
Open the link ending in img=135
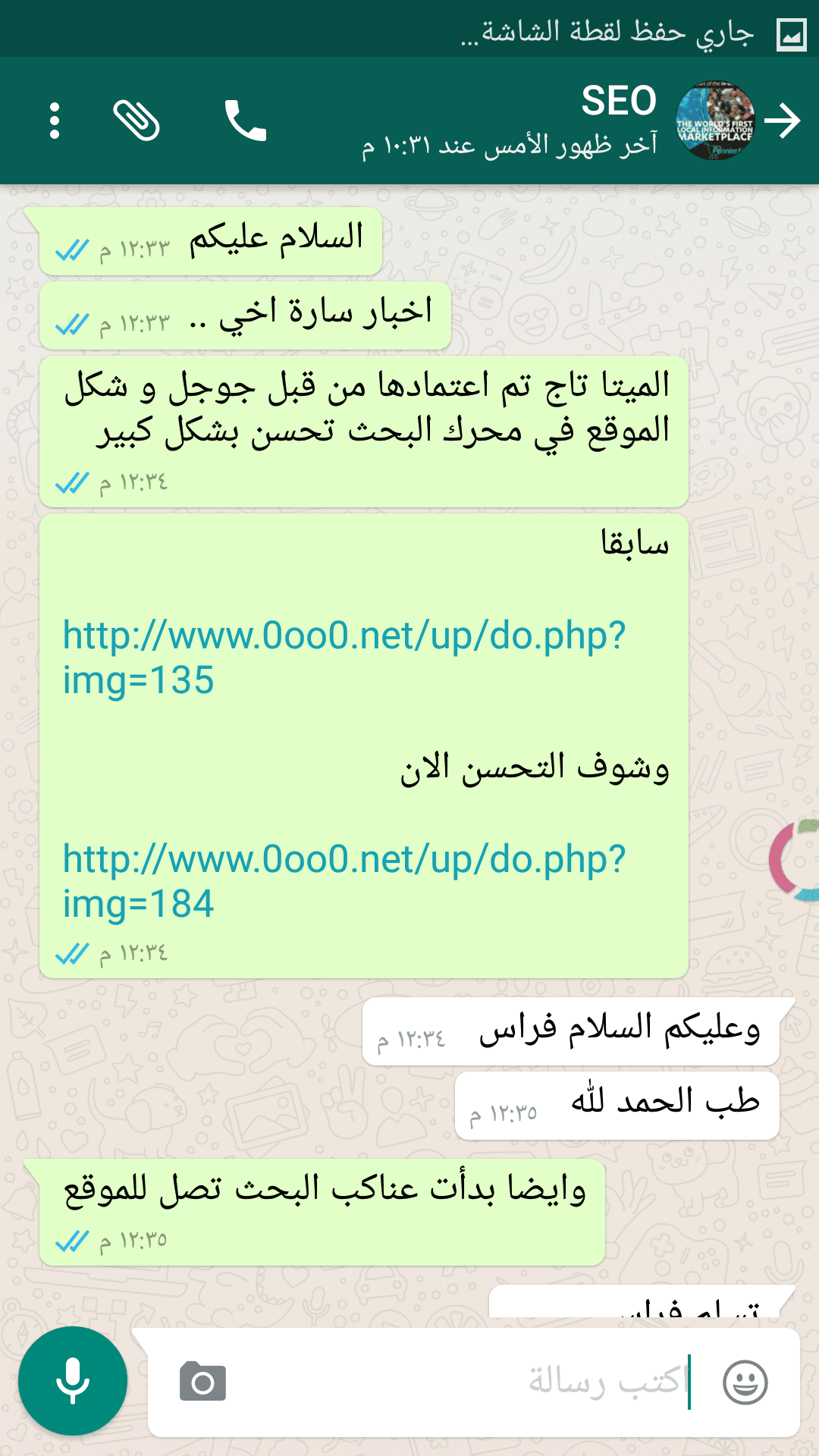coord(344,657)
